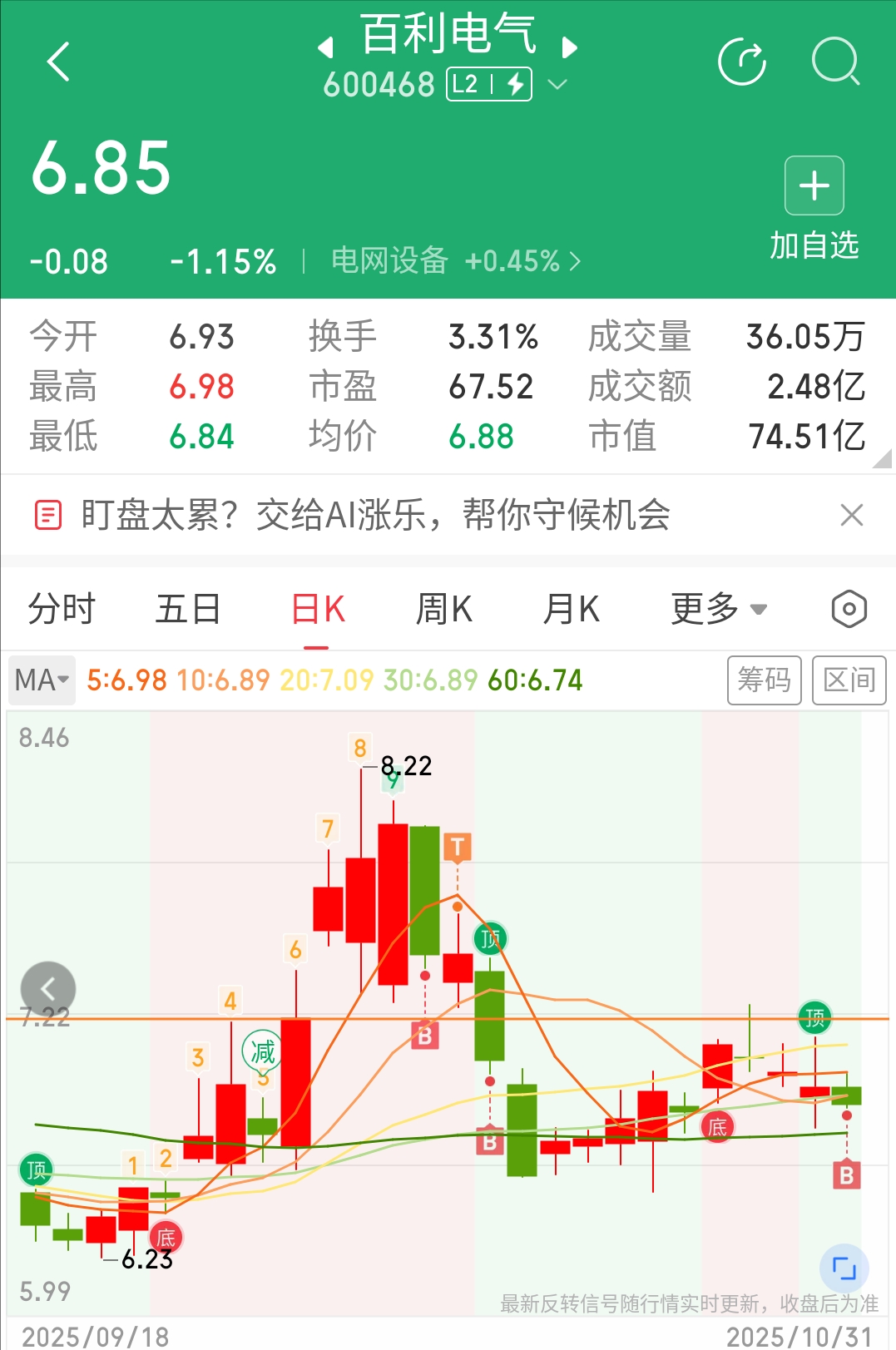
Task: Switch to the 月K chart tab
Action: pyautogui.click(x=571, y=609)
